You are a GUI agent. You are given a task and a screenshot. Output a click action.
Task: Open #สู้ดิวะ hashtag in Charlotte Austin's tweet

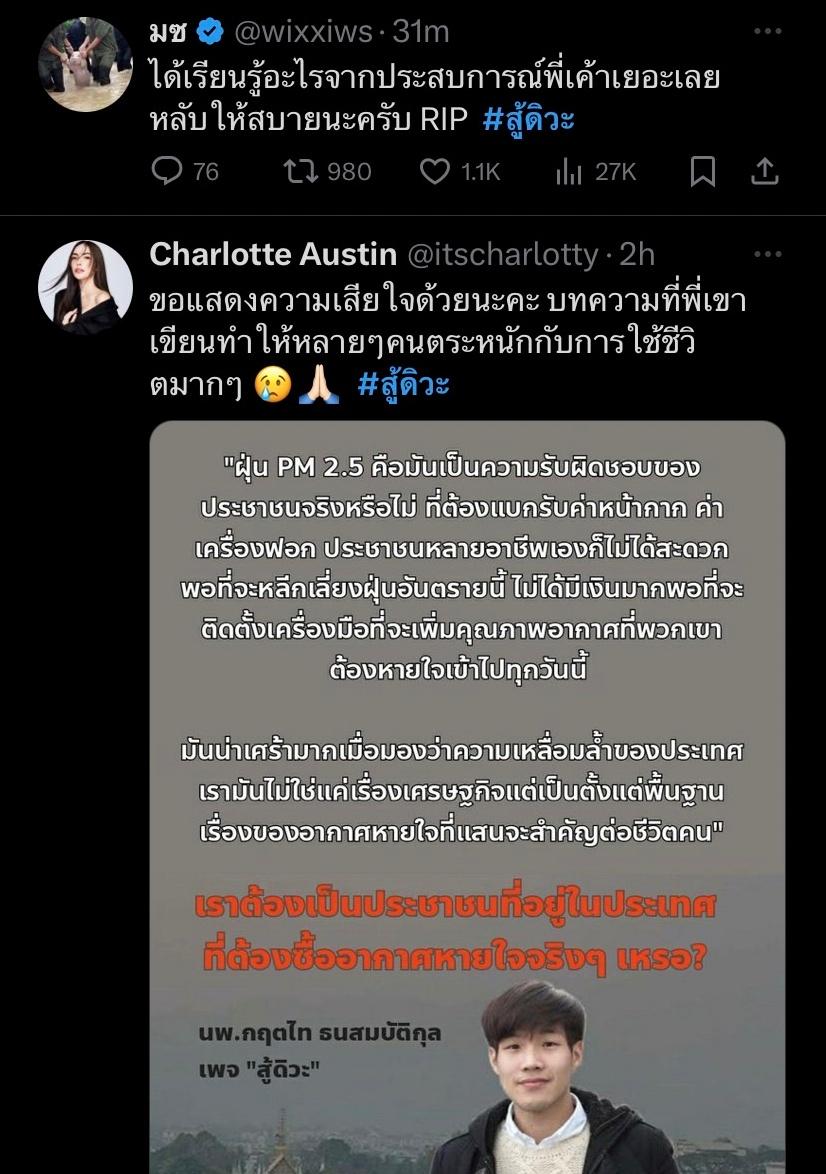point(403,385)
